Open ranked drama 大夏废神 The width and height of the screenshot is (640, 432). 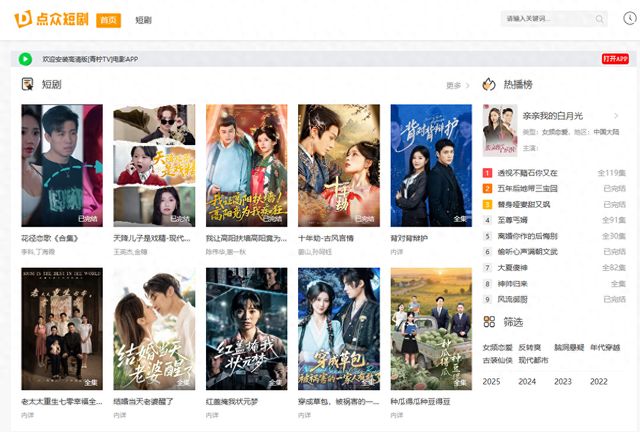(516, 267)
